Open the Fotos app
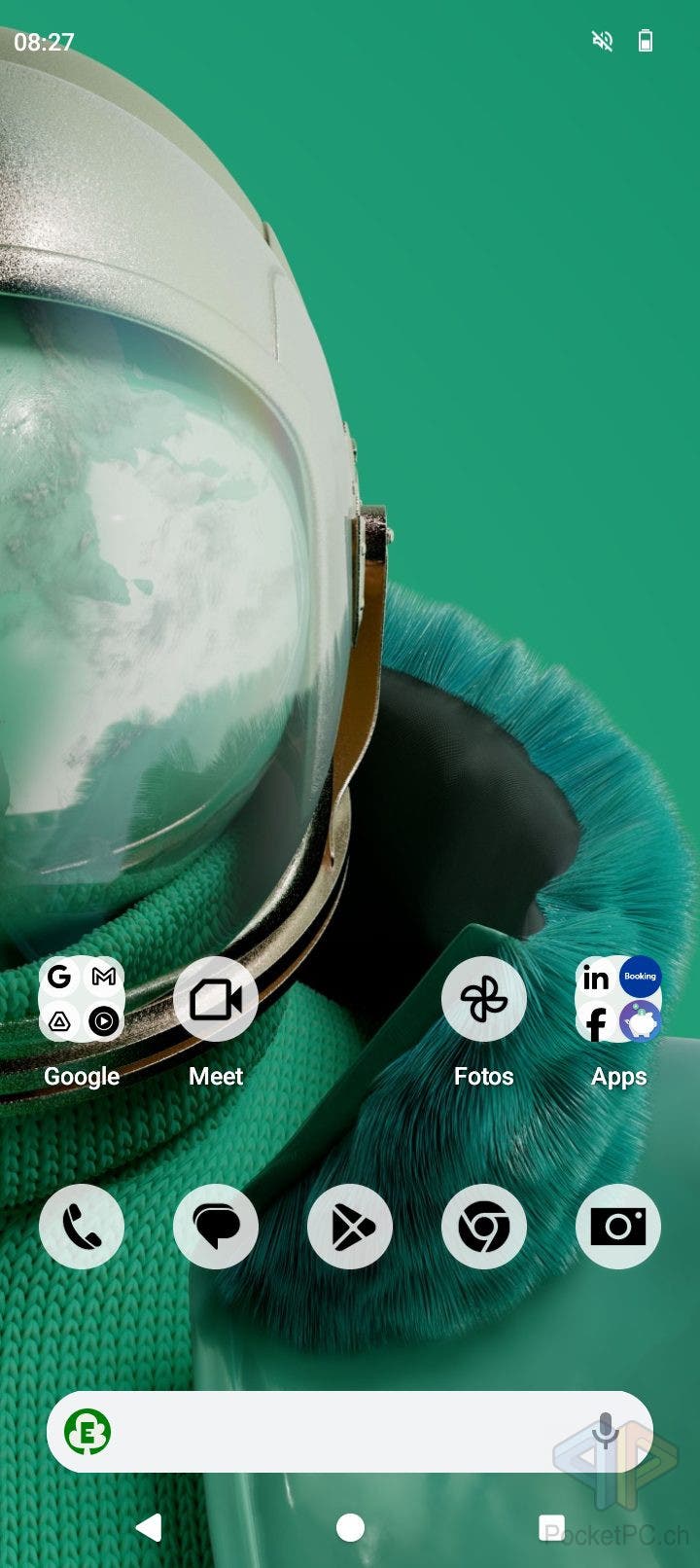Viewport: 700px width, 1568px height. [x=484, y=999]
